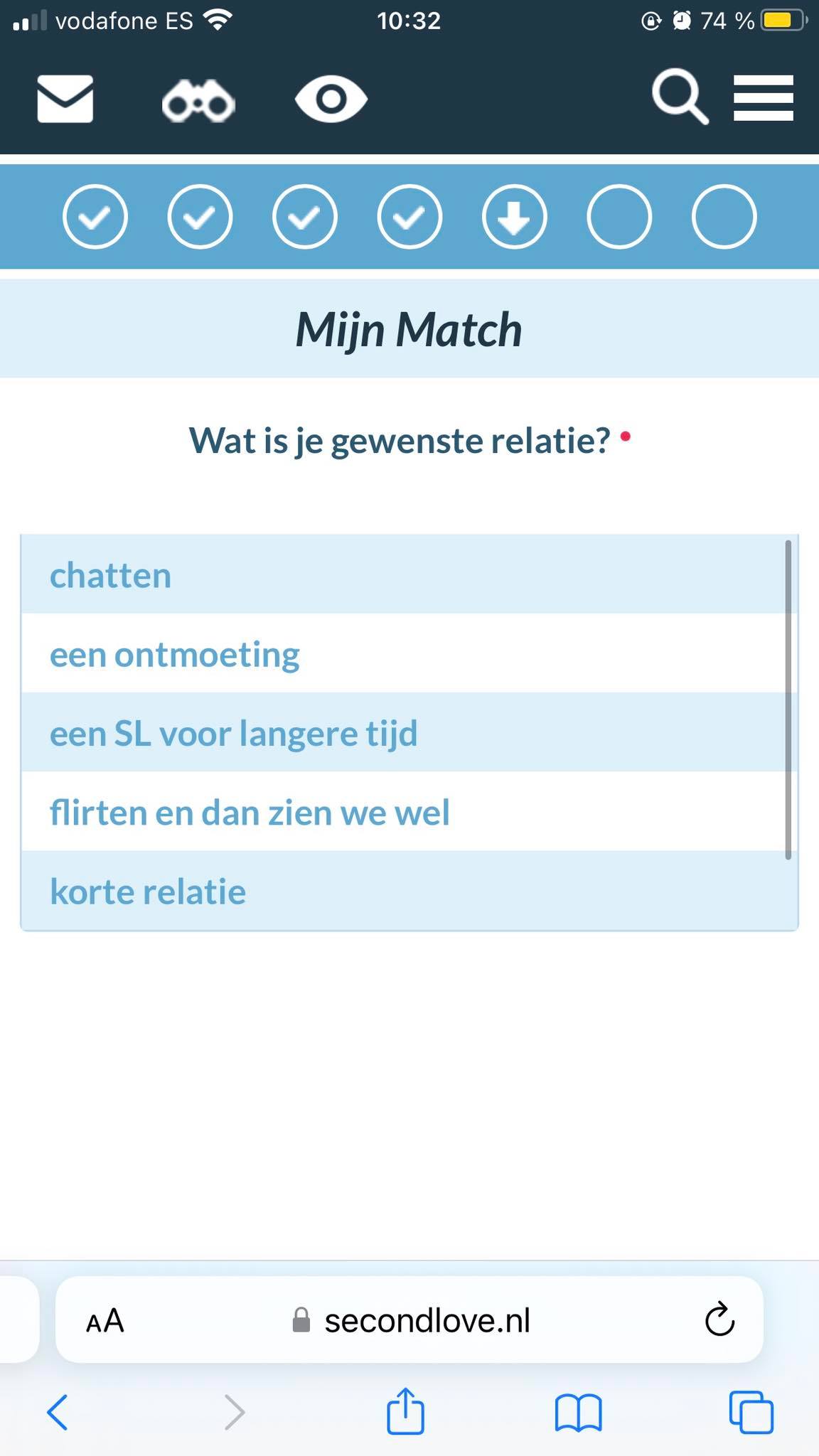Open the AA reader text options
819x1456 pixels.
105,1321
